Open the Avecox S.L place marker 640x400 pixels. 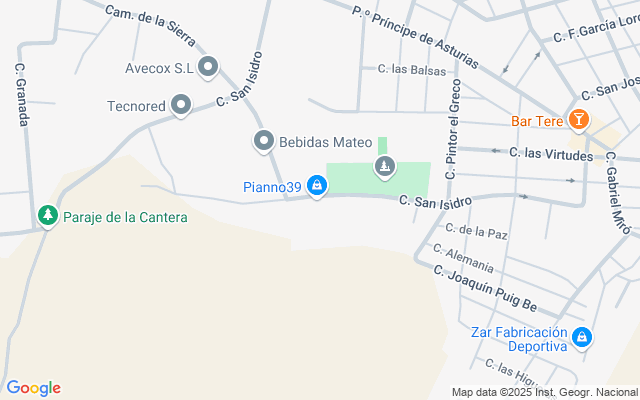[208, 68]
